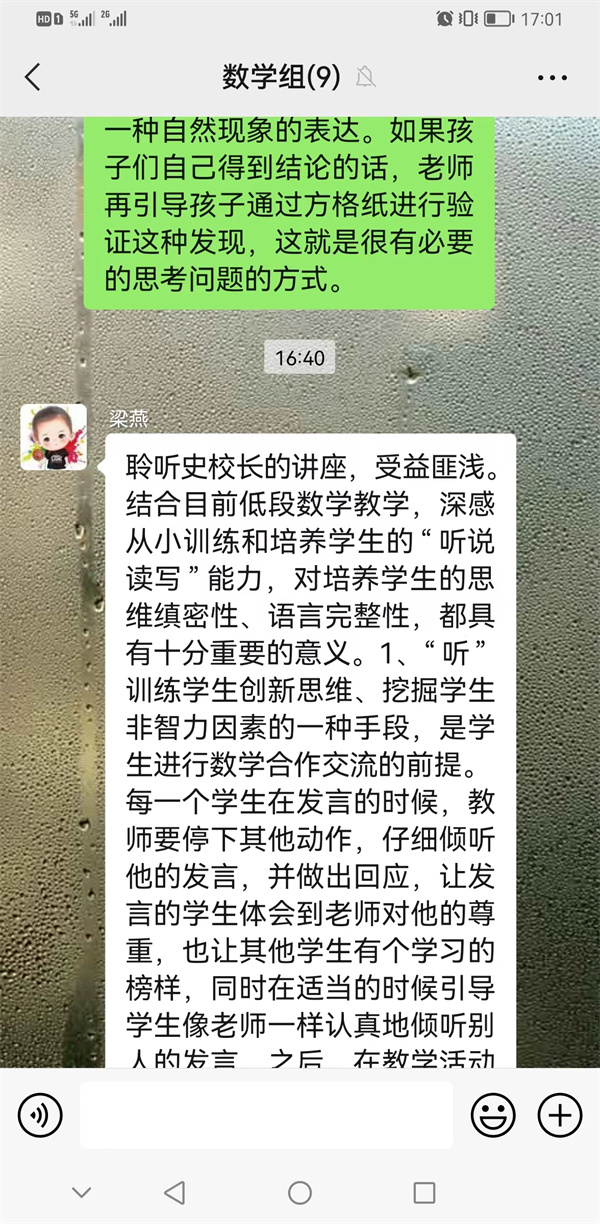
Task: Open the plus attachment menu
Action: point(560,1115)
